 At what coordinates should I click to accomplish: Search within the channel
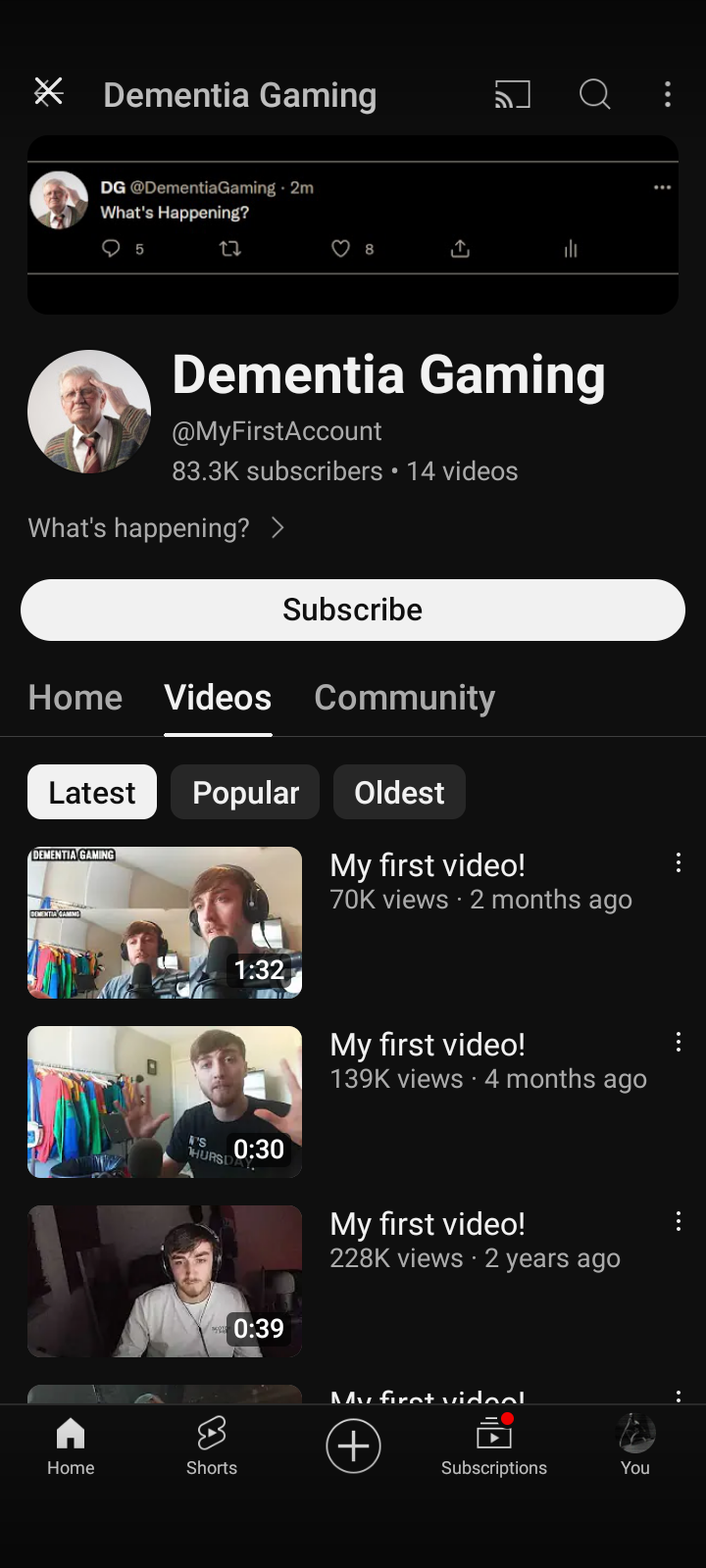coord(594,94)
